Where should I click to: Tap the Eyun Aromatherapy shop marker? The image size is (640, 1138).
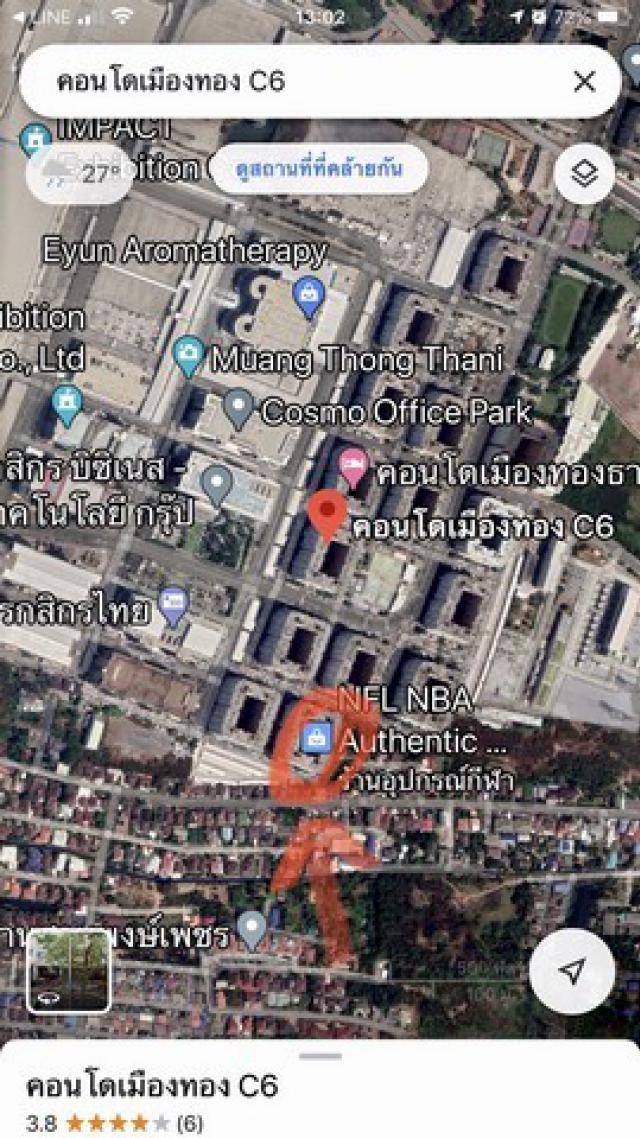click(x=310, y=296)
